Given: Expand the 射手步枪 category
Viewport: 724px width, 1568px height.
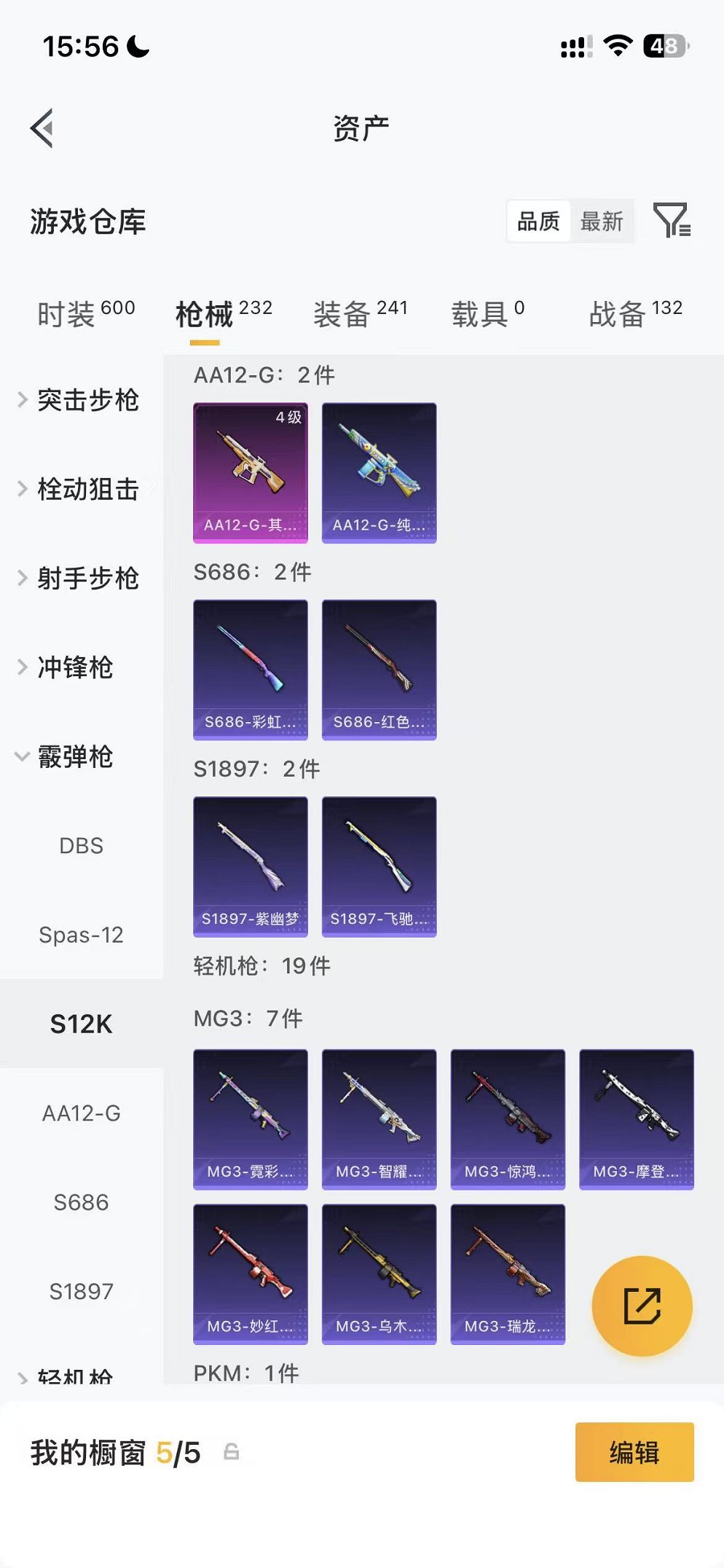Looking at the screenshot, I should point(79,579).
